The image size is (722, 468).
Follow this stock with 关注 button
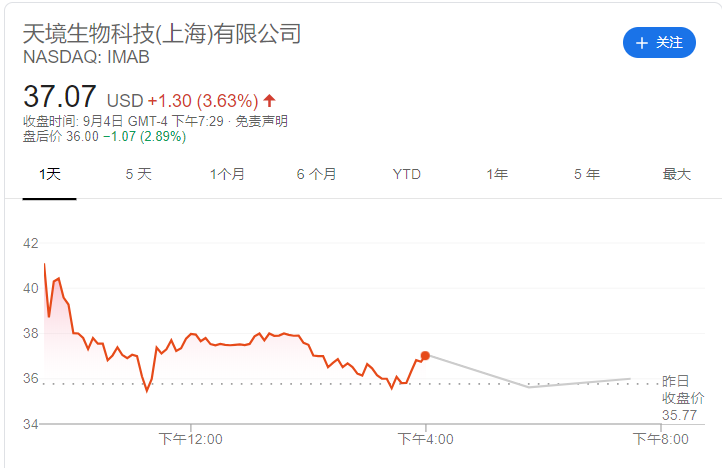coord(658,43)
